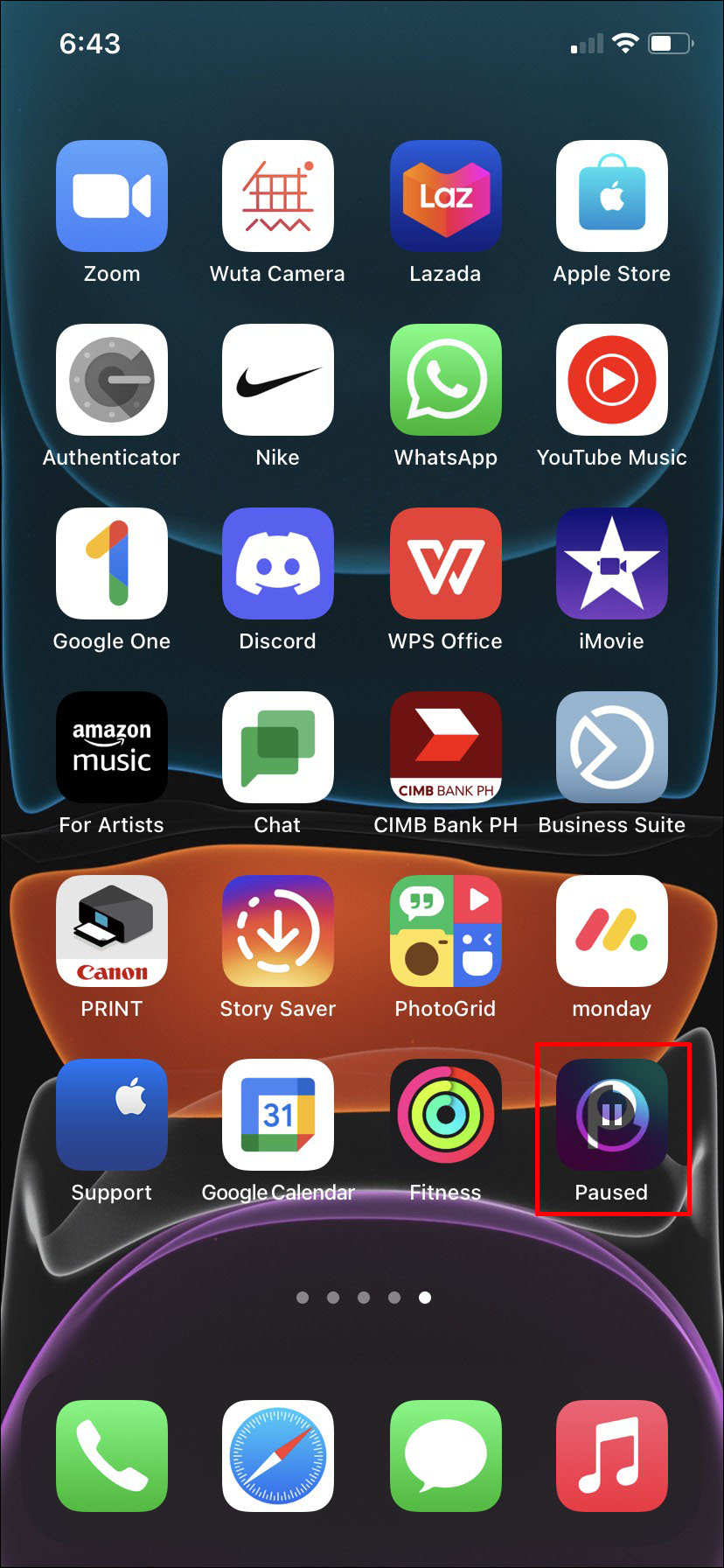Launch the Authenticator app

coord(112,380)
